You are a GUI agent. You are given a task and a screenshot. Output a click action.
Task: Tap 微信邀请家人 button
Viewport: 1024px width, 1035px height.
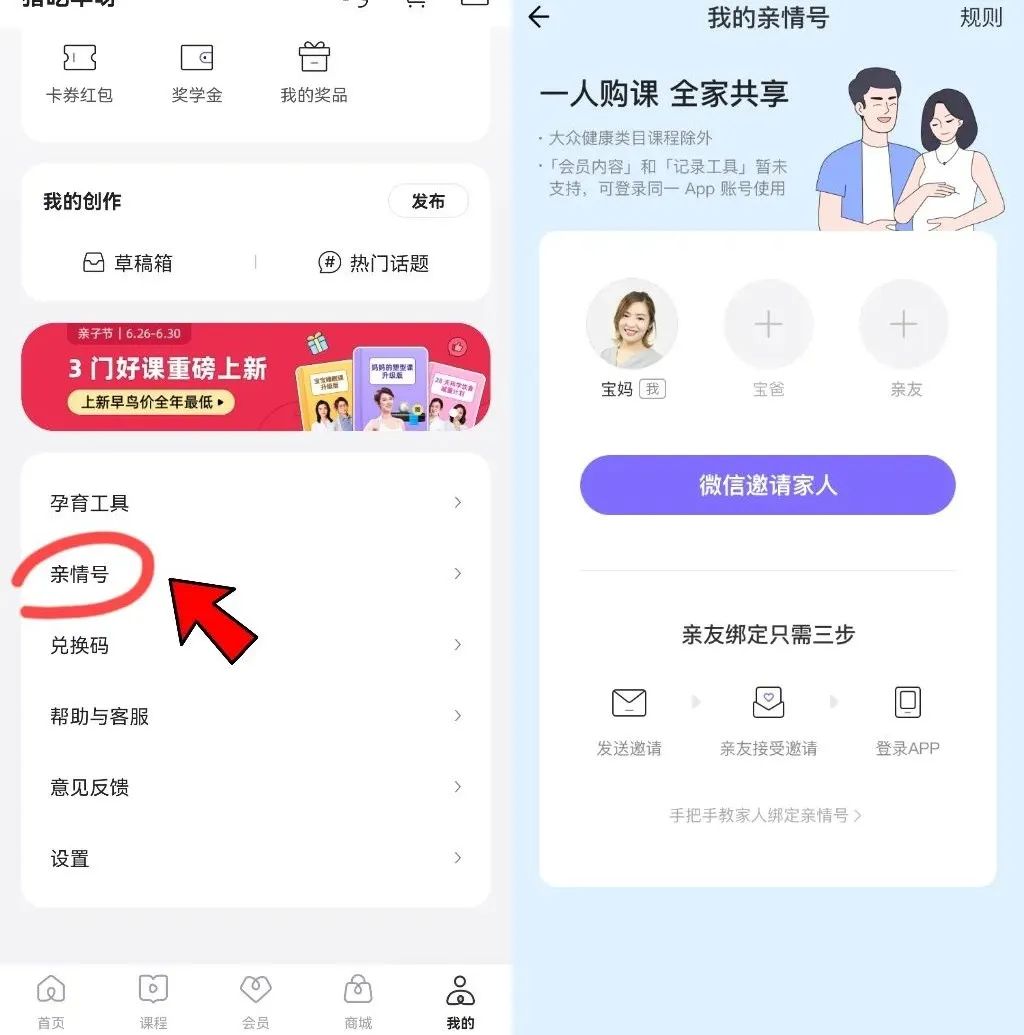(767, 485)
